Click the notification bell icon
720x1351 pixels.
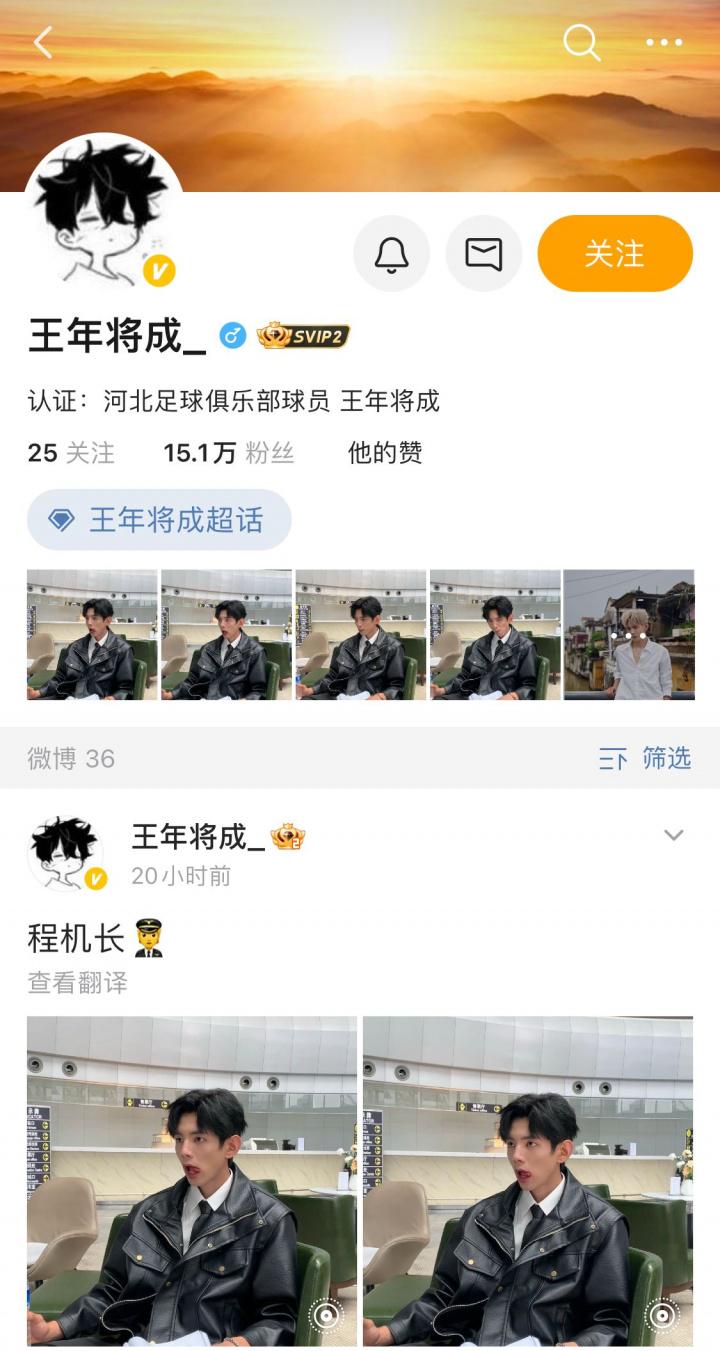coord(391,254)
